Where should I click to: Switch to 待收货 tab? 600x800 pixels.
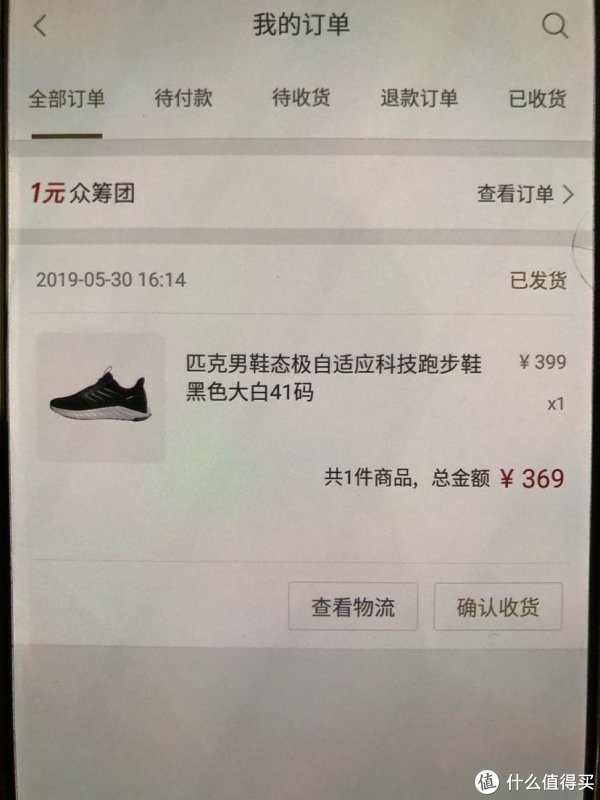[x=301, y=98]
